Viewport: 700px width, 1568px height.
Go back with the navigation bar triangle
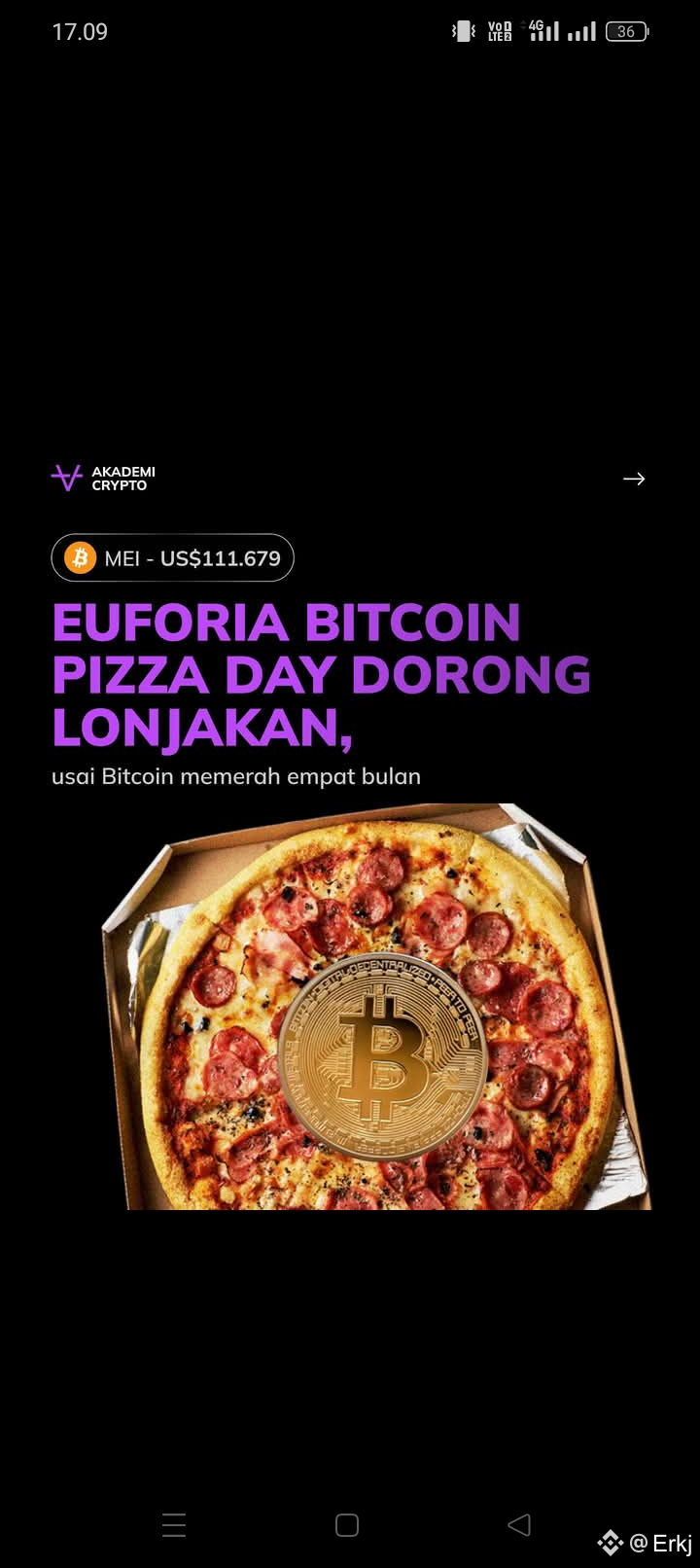click(x=519, y=1524)
